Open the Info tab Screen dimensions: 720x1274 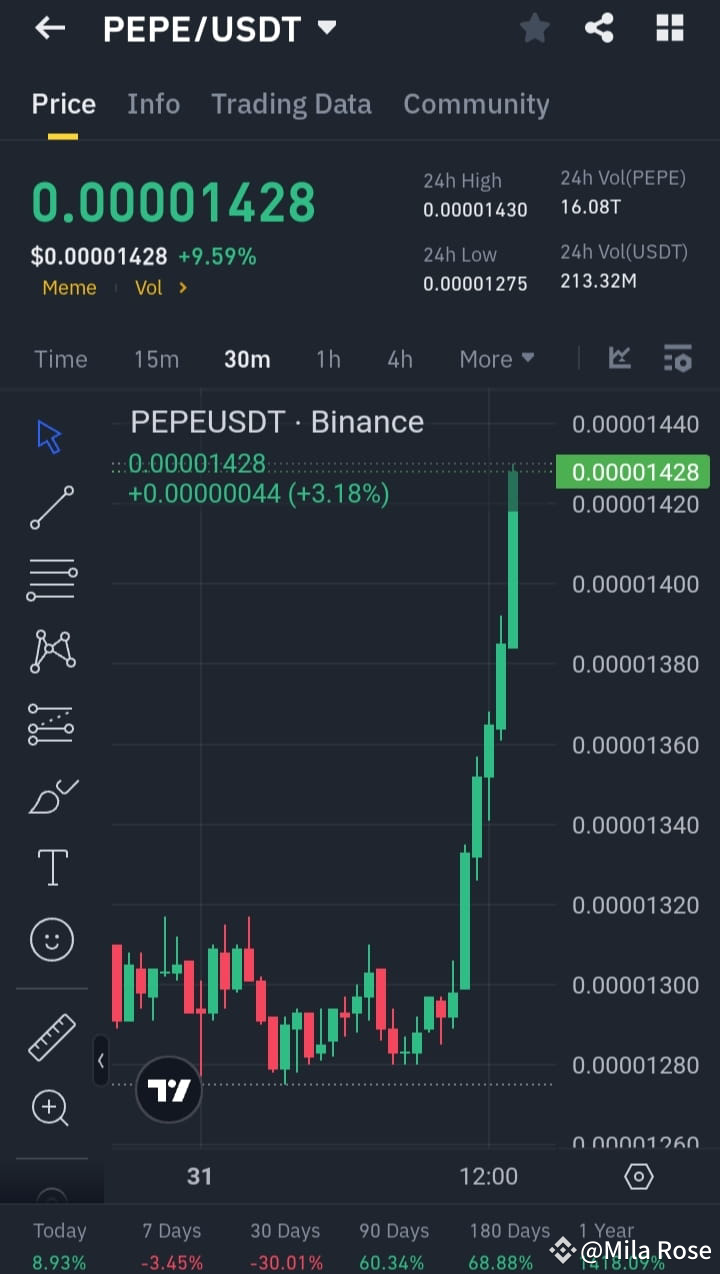[153, 104]
